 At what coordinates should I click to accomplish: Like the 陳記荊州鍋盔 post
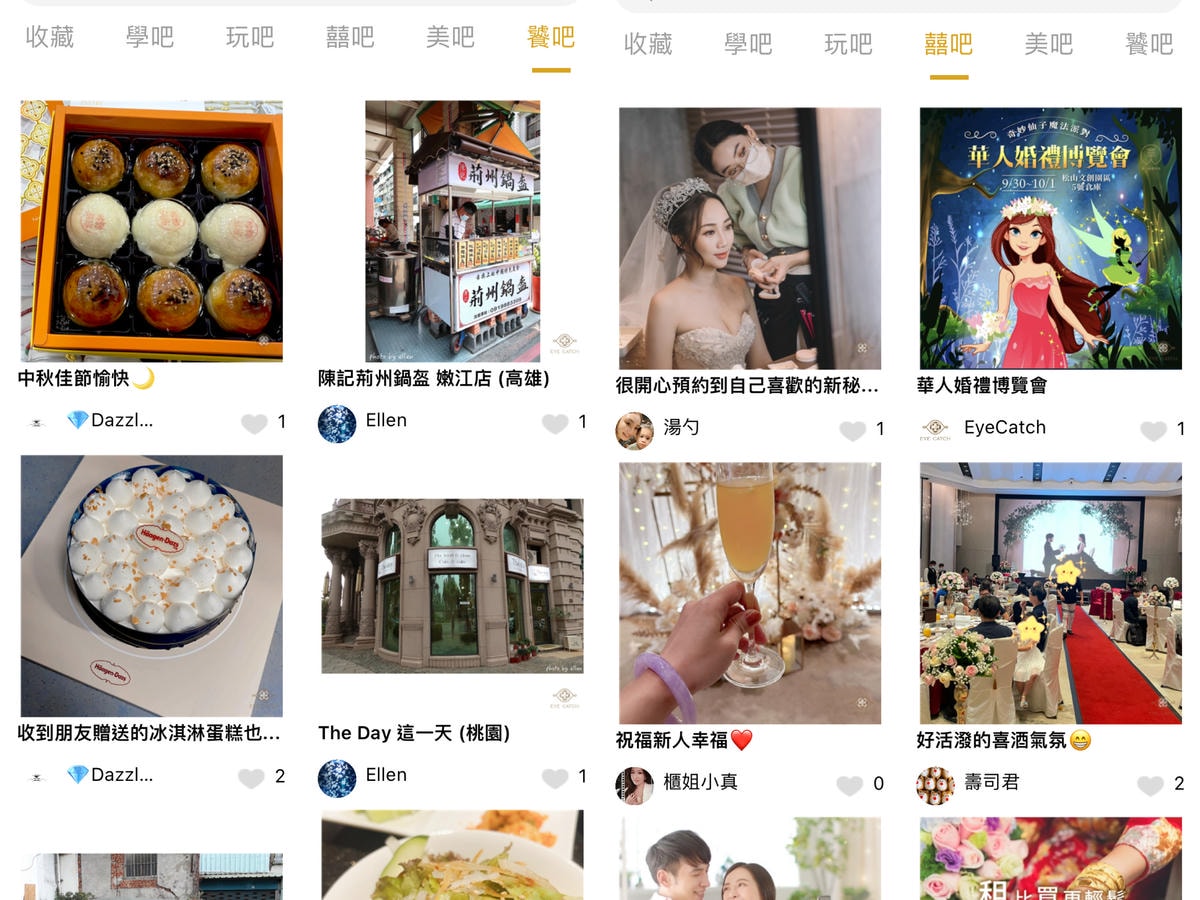(x=555, y=423)
